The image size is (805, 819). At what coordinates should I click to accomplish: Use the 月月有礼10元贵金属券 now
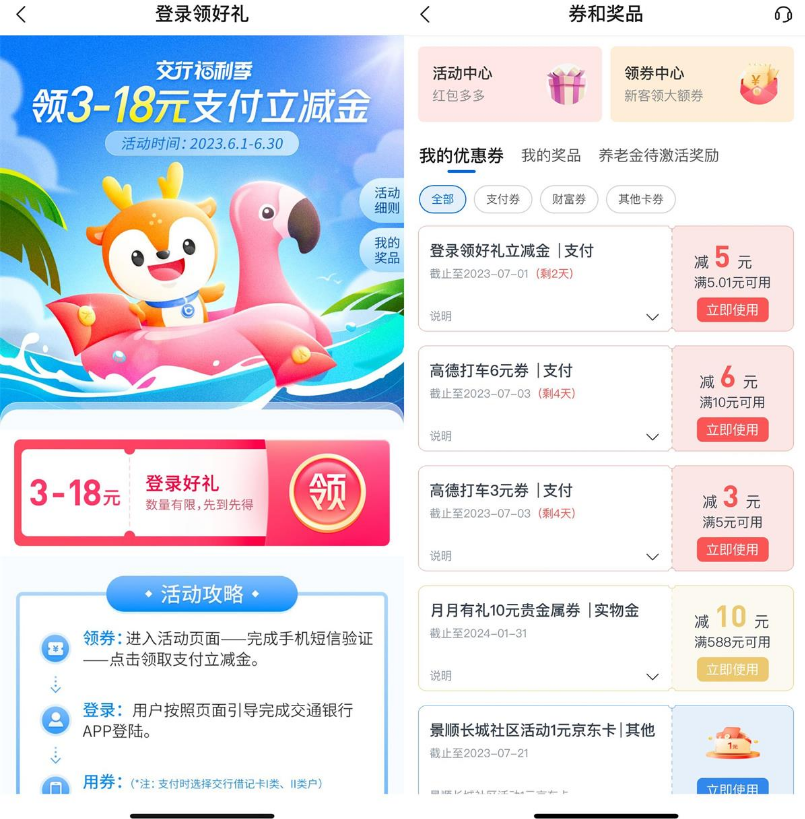coord(732,670)
